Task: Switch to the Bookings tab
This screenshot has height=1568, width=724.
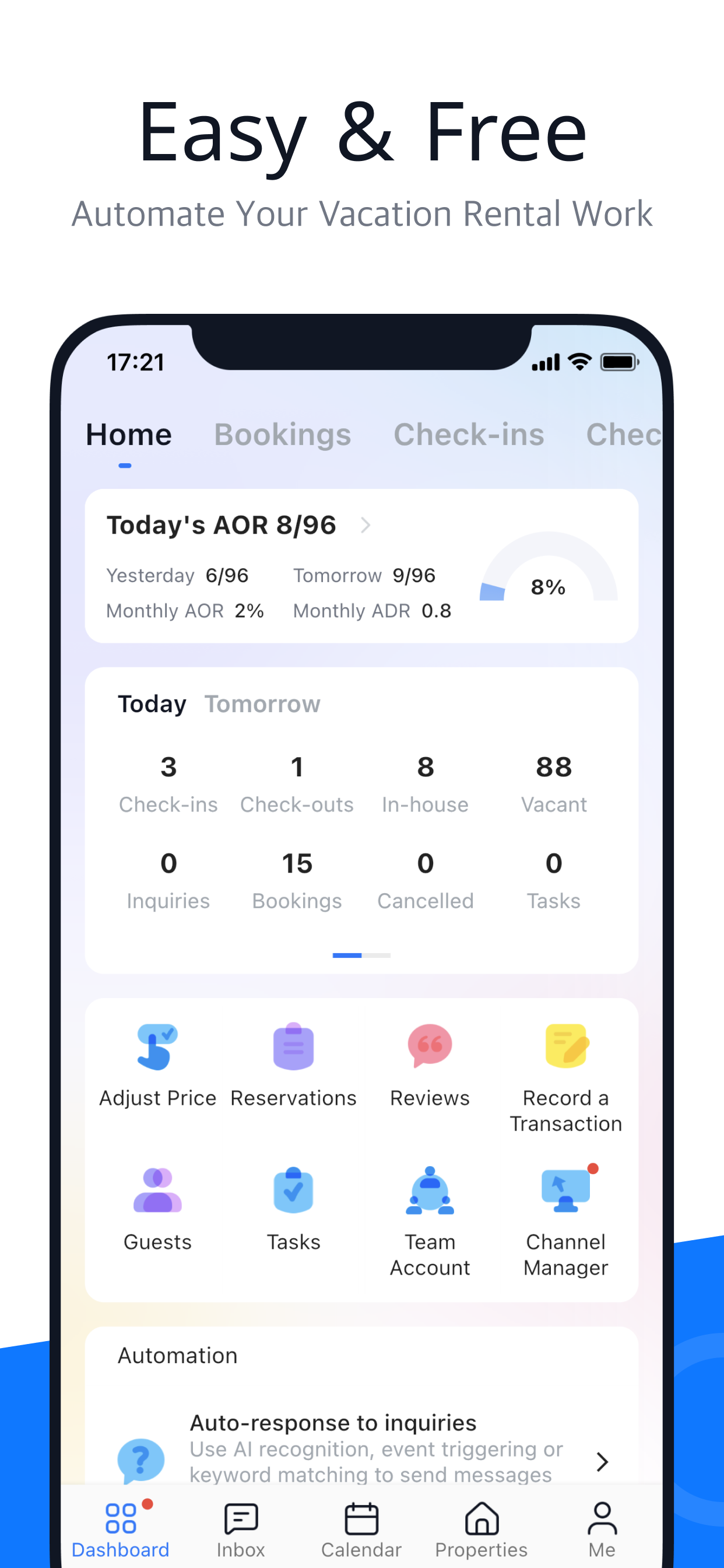Action: (283, 434)
